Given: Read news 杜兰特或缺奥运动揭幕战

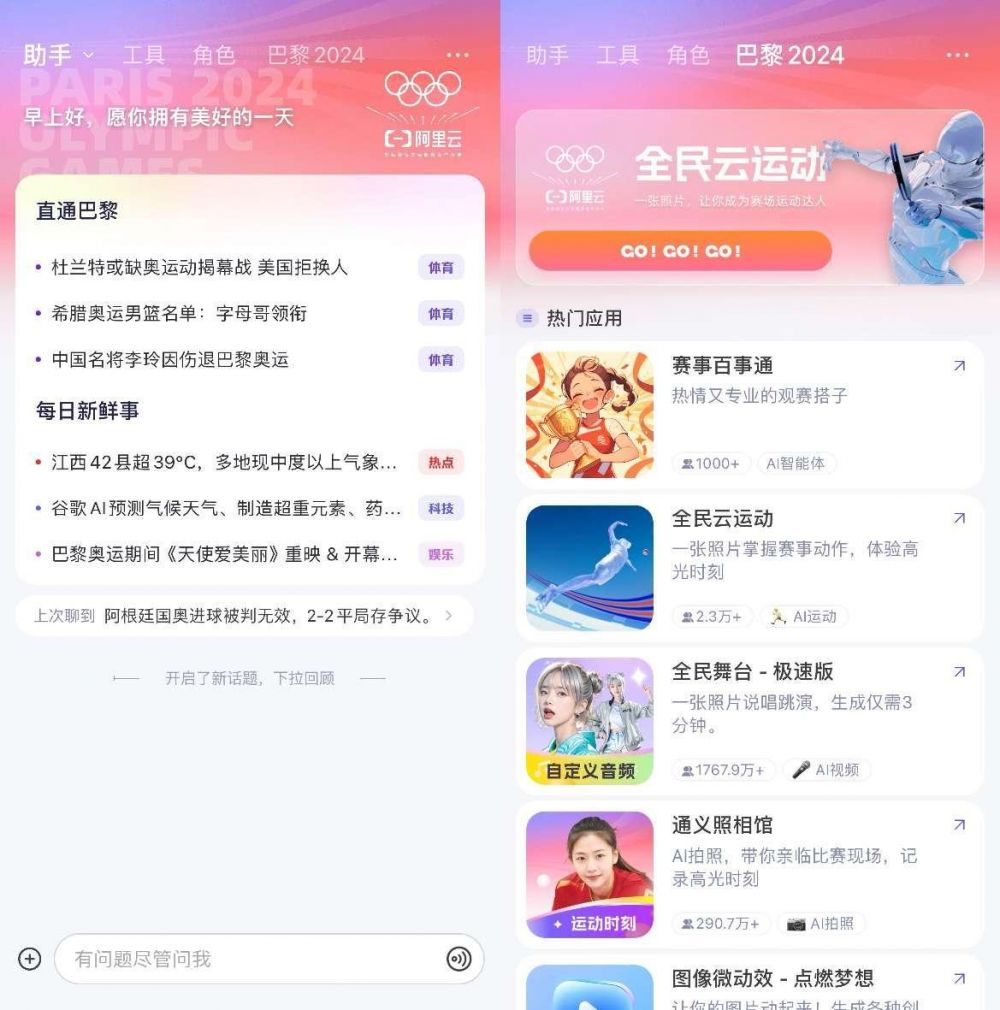Looking at the screenshot, I should tap(200, 267).
